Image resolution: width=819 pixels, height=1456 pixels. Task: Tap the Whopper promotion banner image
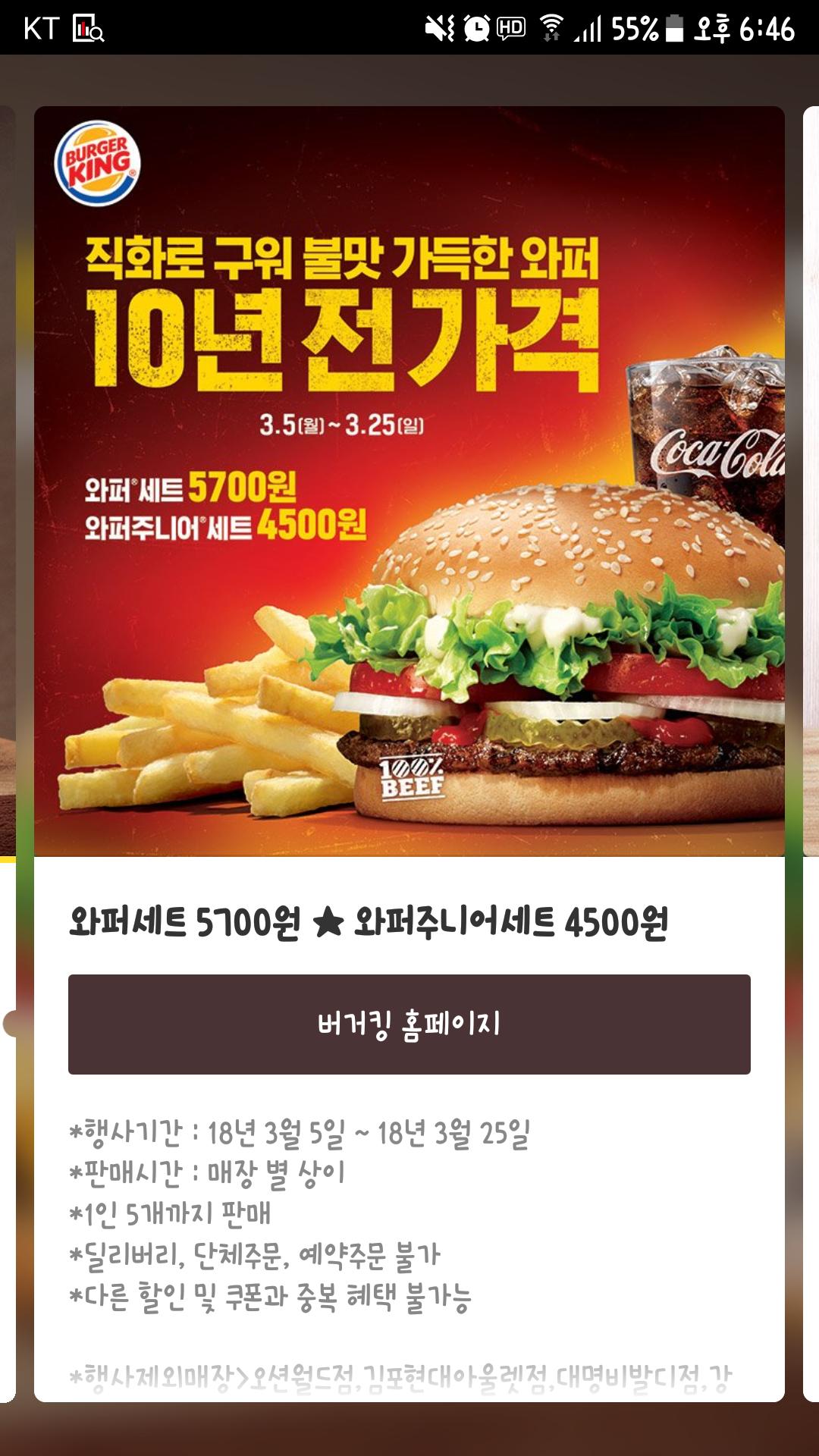(409, 482)
